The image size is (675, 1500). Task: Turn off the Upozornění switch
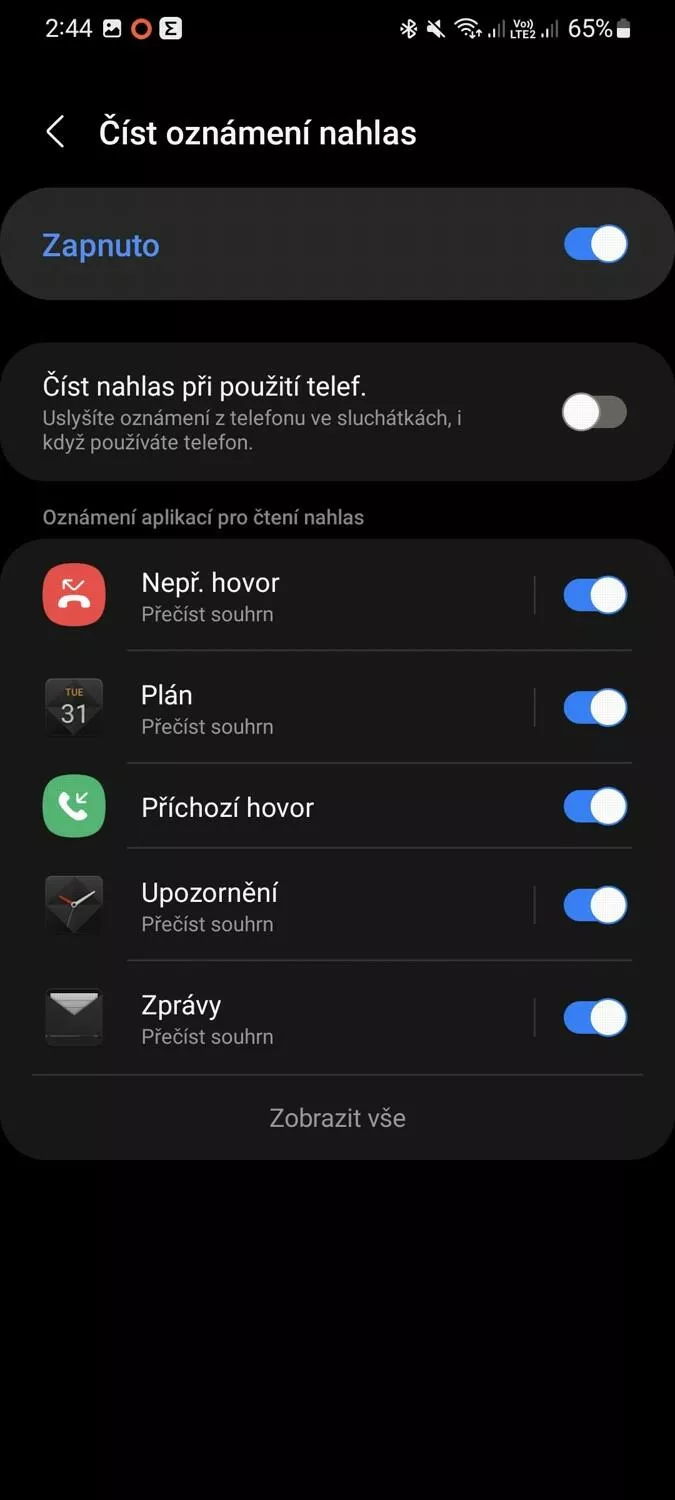595,905
